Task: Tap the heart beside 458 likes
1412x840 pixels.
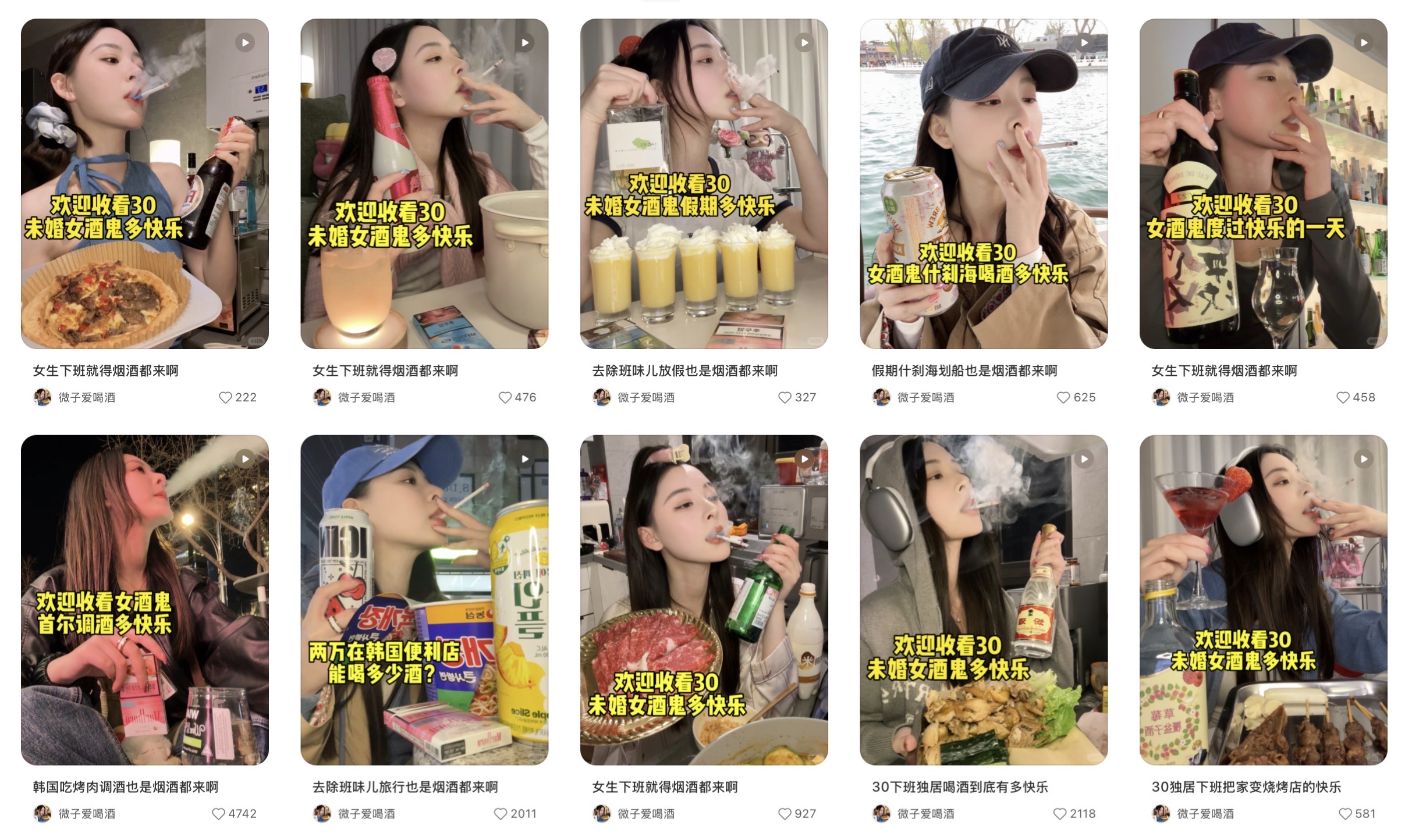Action: [x=1343, y=397]
